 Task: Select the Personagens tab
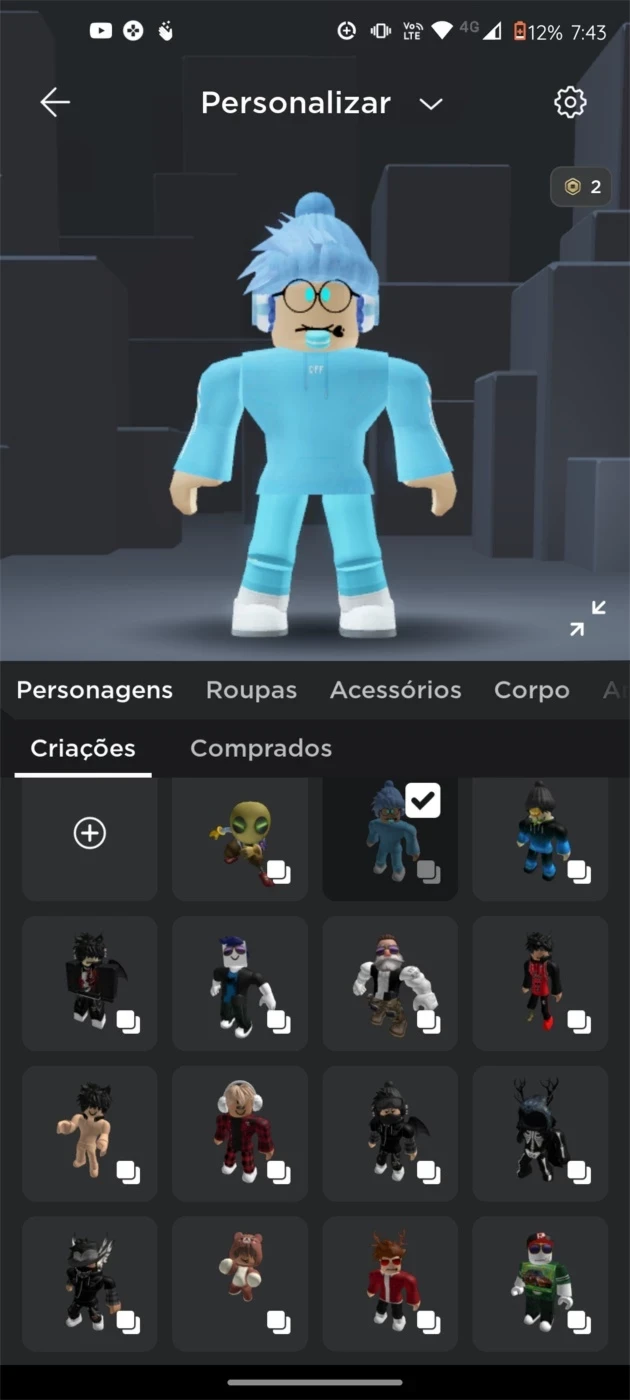point(95,690)
